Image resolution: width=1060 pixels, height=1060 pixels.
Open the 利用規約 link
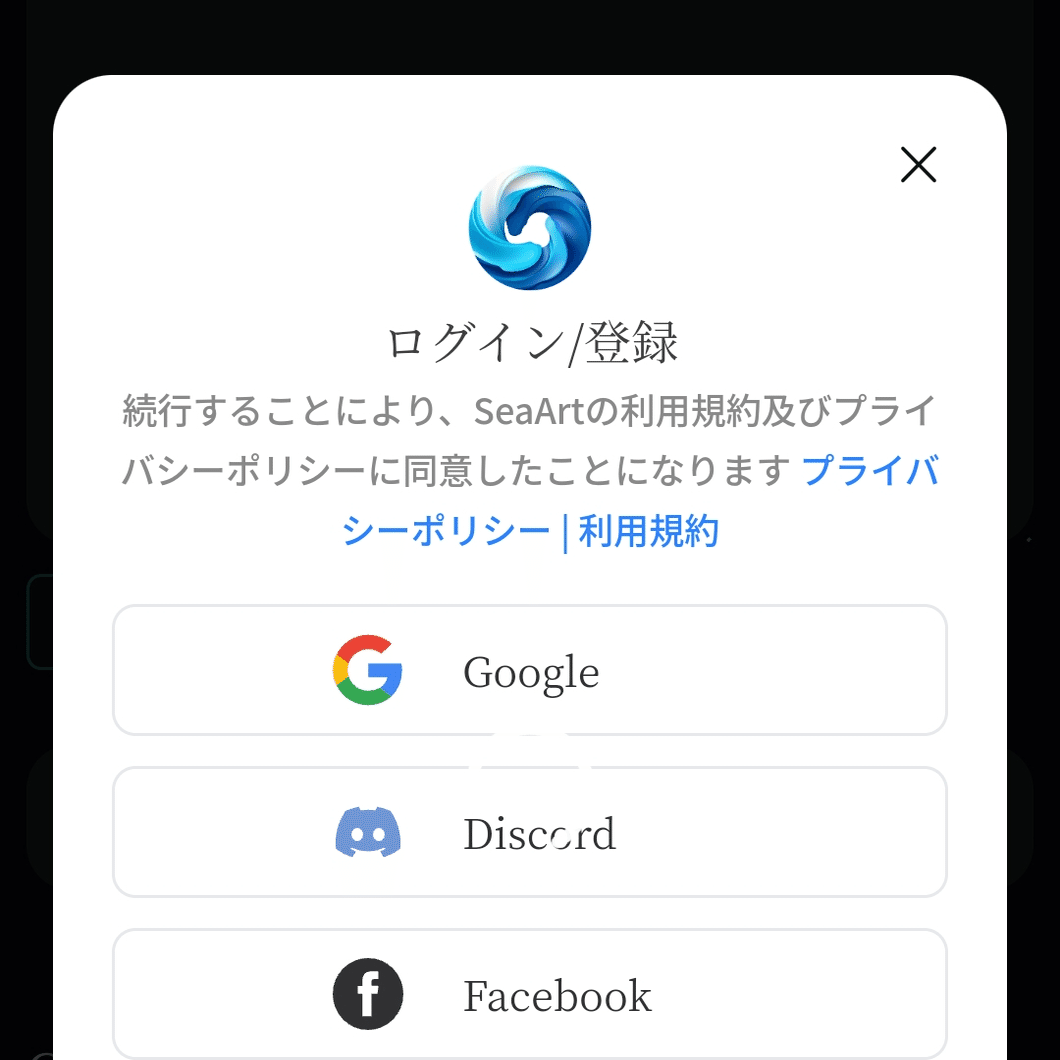pos(648,531)
